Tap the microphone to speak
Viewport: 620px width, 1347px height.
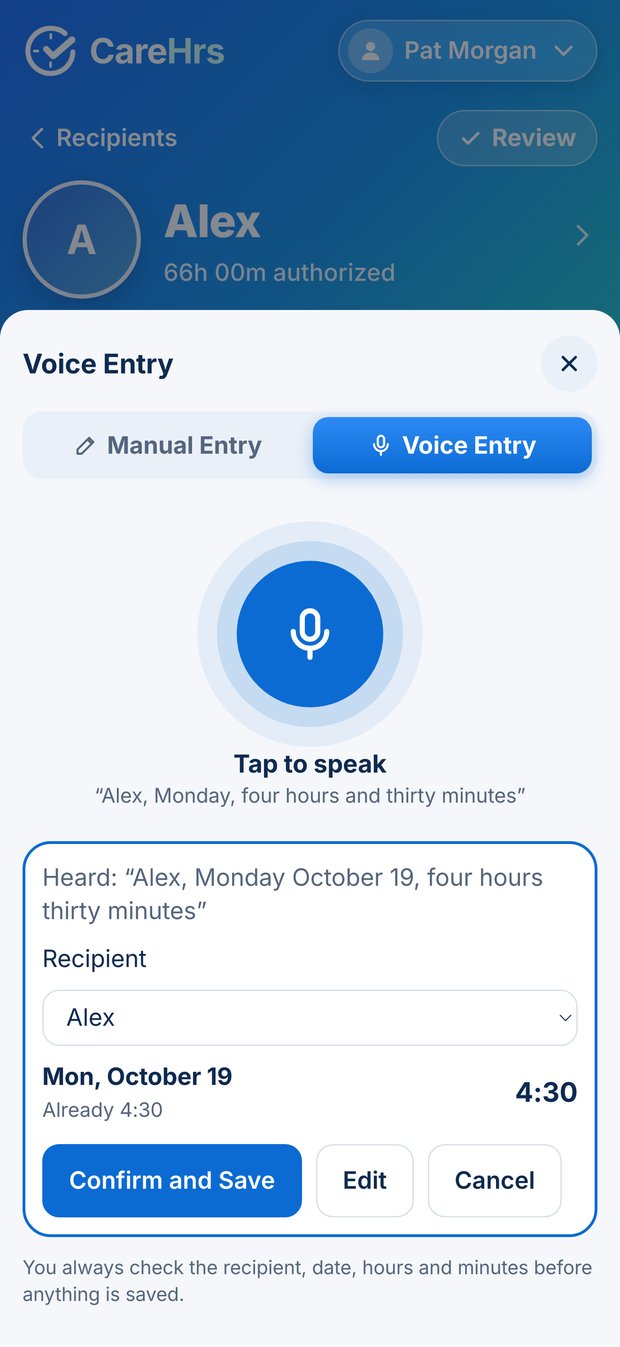click(x=310, y=634)
